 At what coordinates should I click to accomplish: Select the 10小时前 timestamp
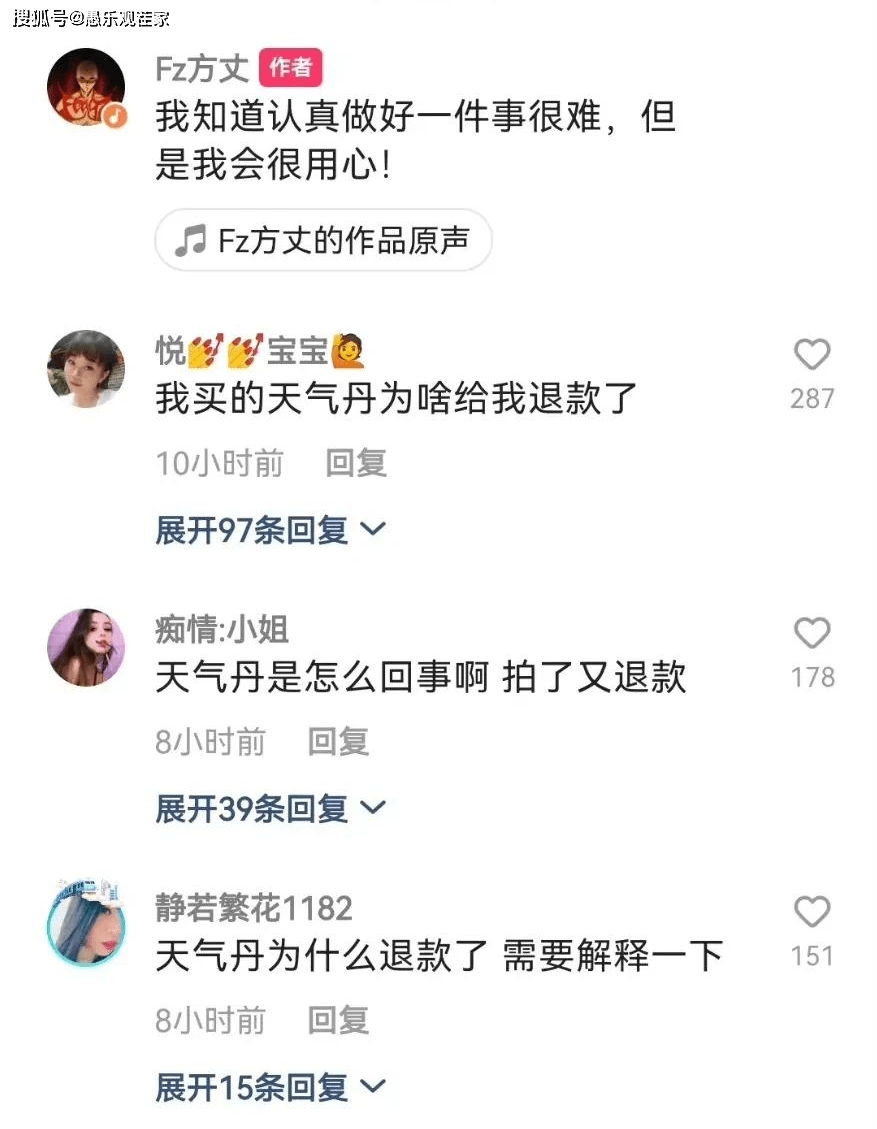point(219,463)
